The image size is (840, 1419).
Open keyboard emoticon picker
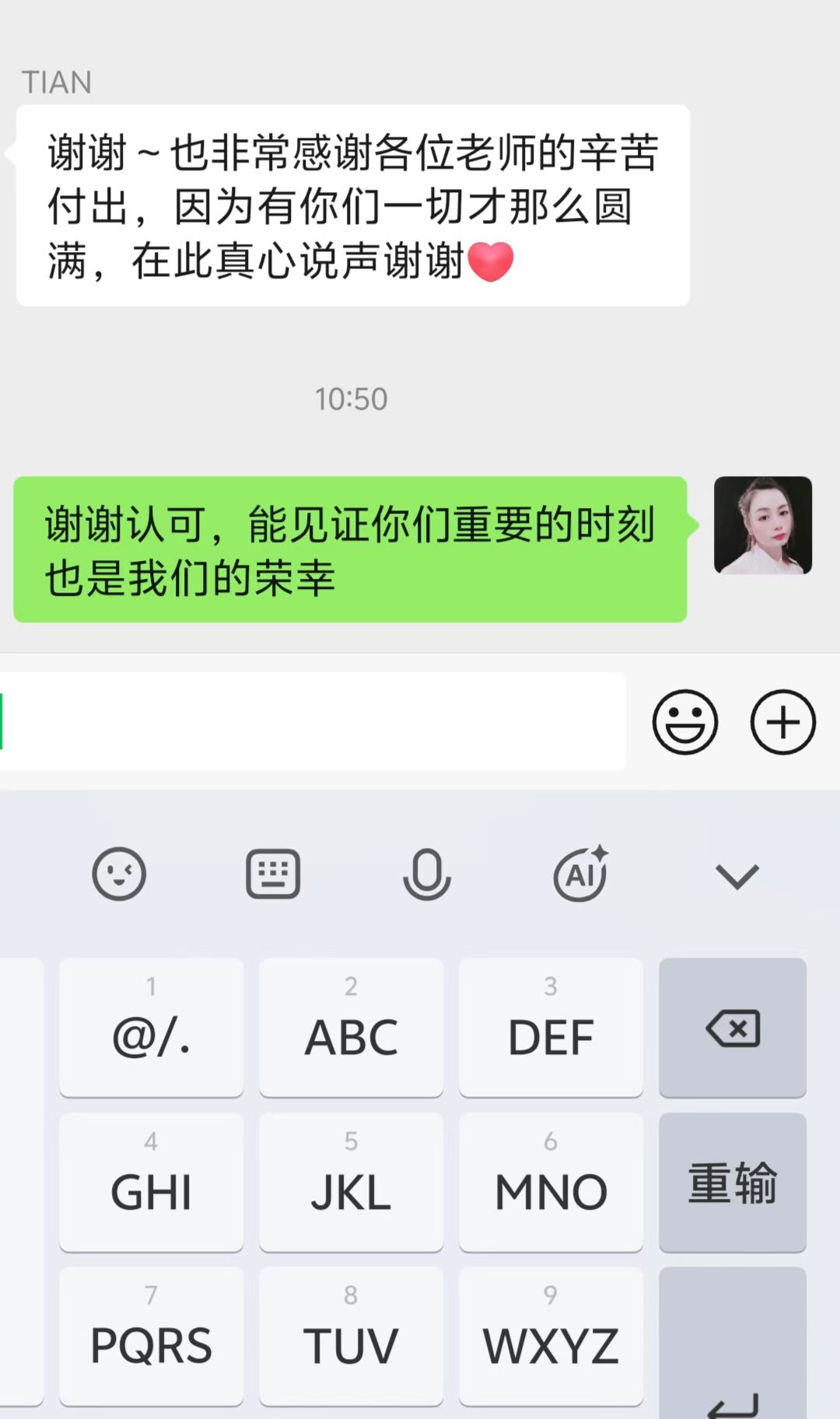pyautogui.click(x=119, y=874)
